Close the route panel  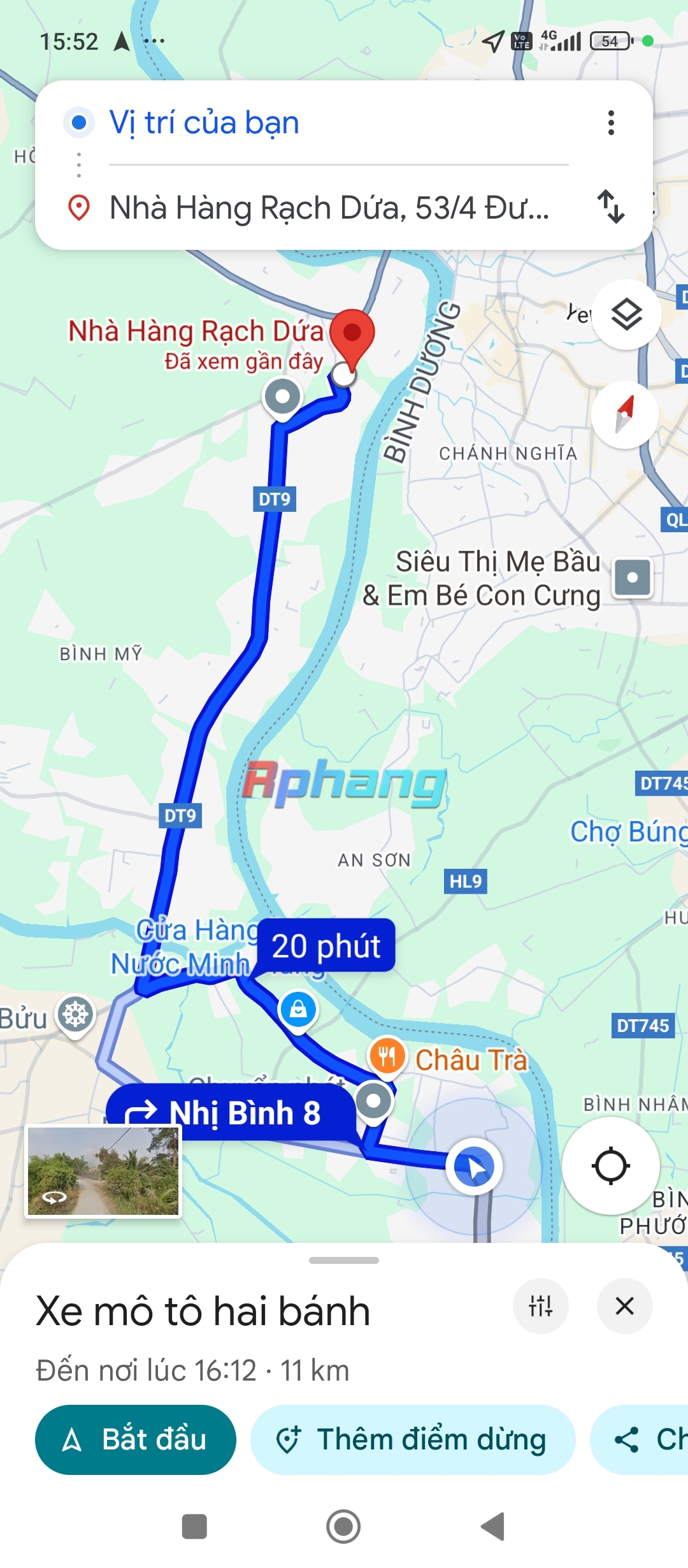(624, 1305)
